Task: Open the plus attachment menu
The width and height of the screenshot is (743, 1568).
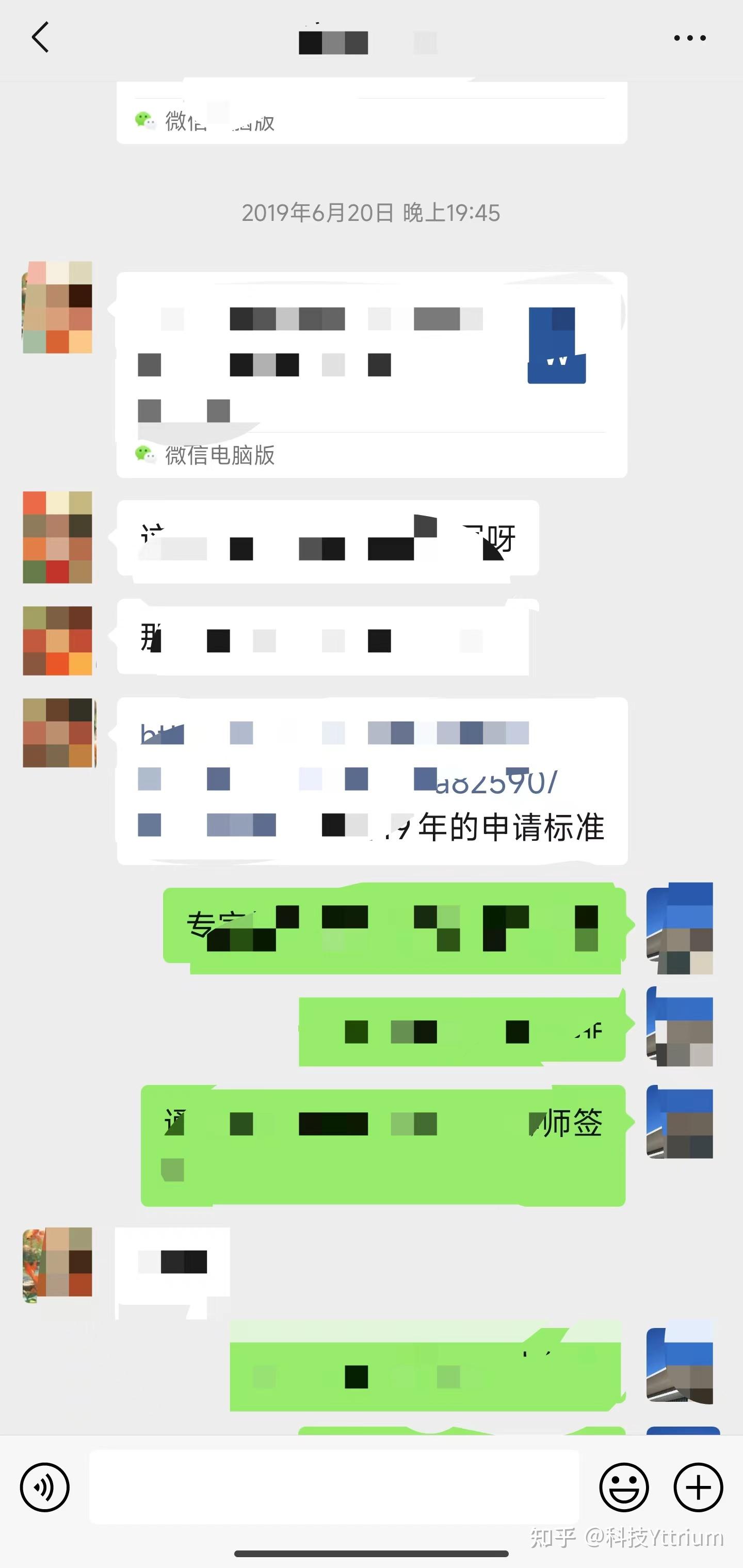Action: pos(698,1487)
